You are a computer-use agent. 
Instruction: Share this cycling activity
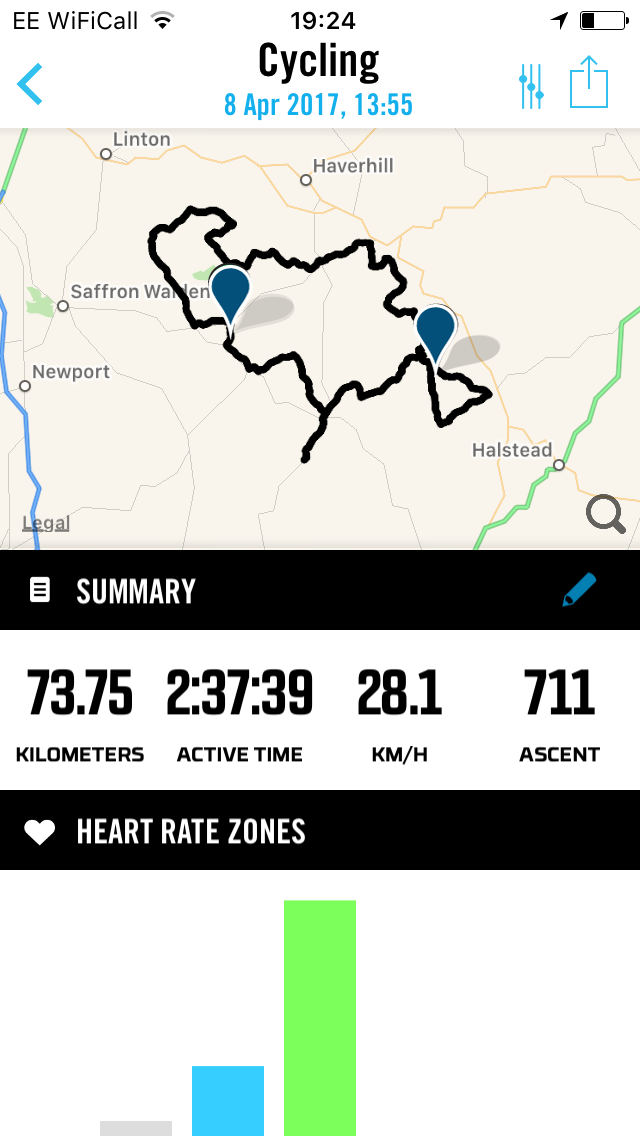[x=589, y=83]
